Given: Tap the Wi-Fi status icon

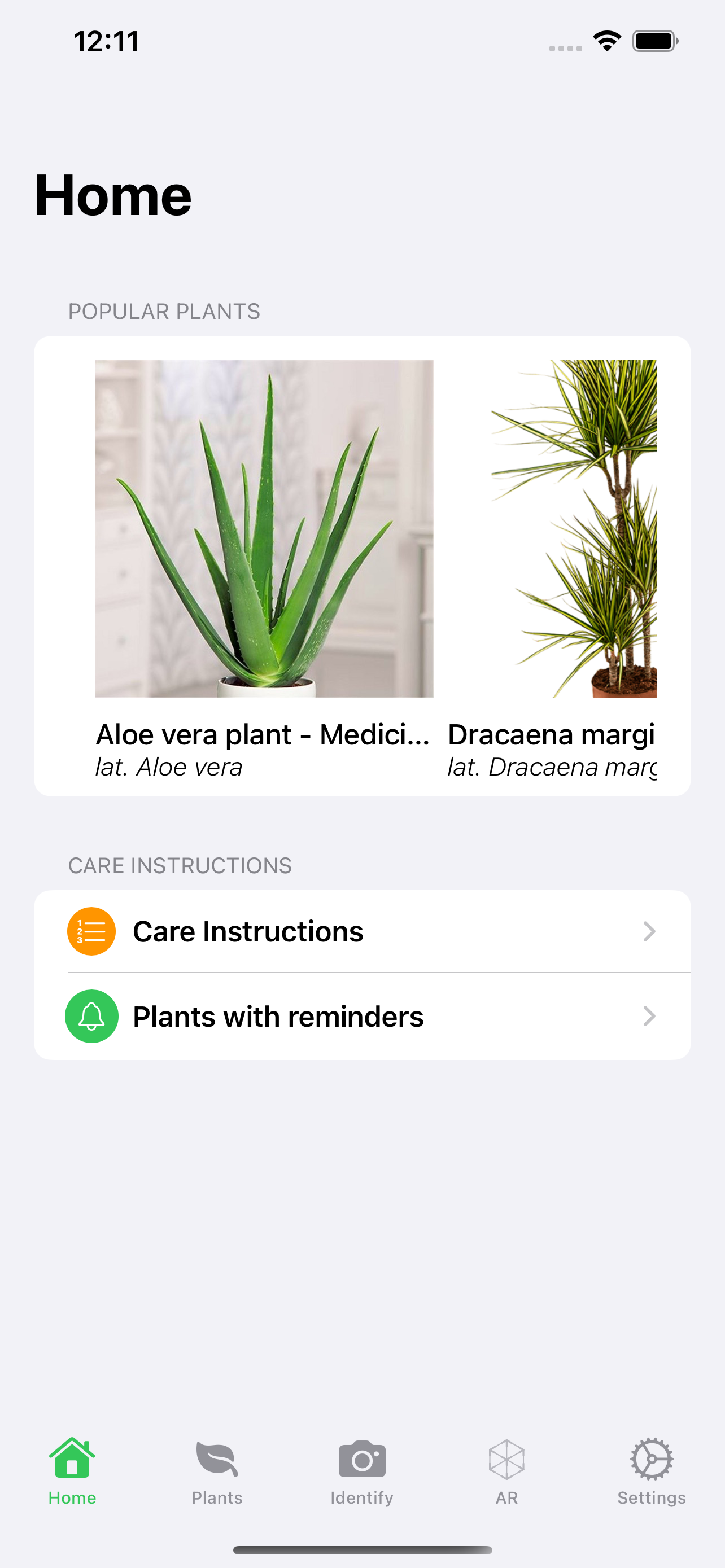Looking at the screenshot, I should coord(606,40).
